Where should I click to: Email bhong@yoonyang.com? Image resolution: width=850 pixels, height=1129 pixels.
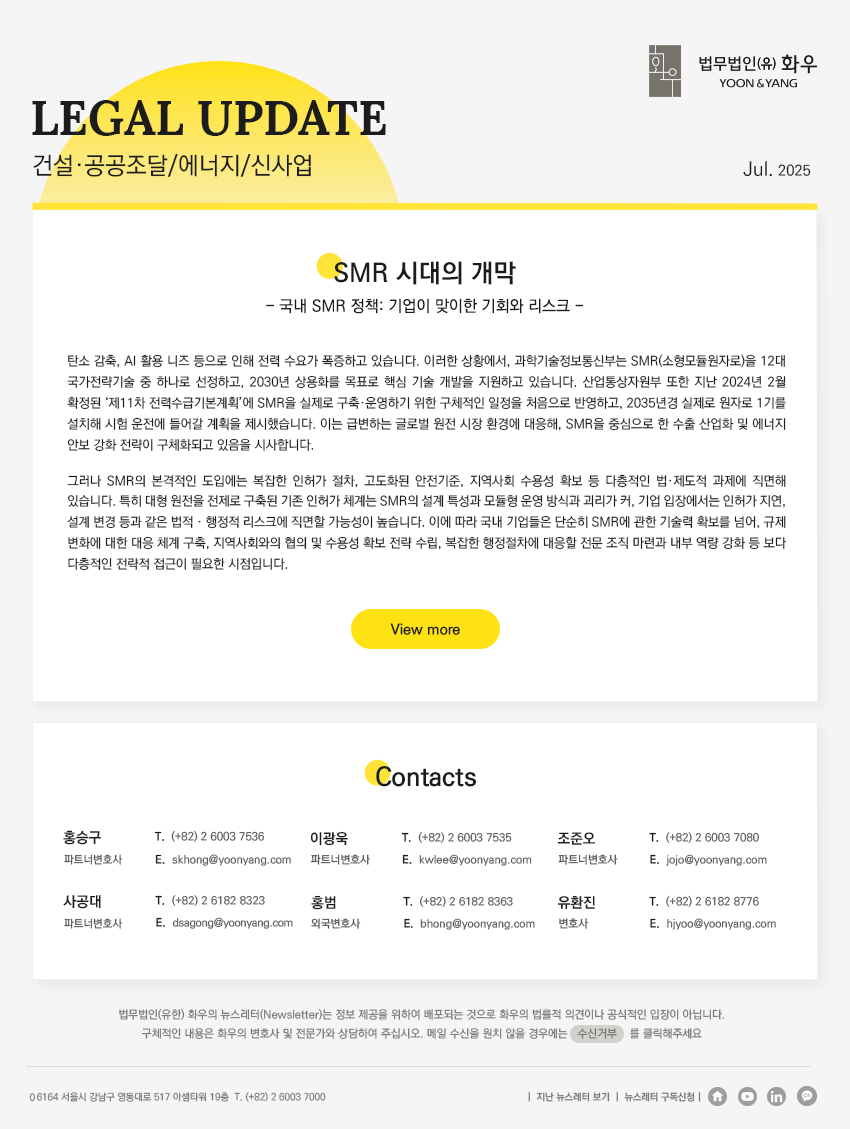(x=477, y=924)
